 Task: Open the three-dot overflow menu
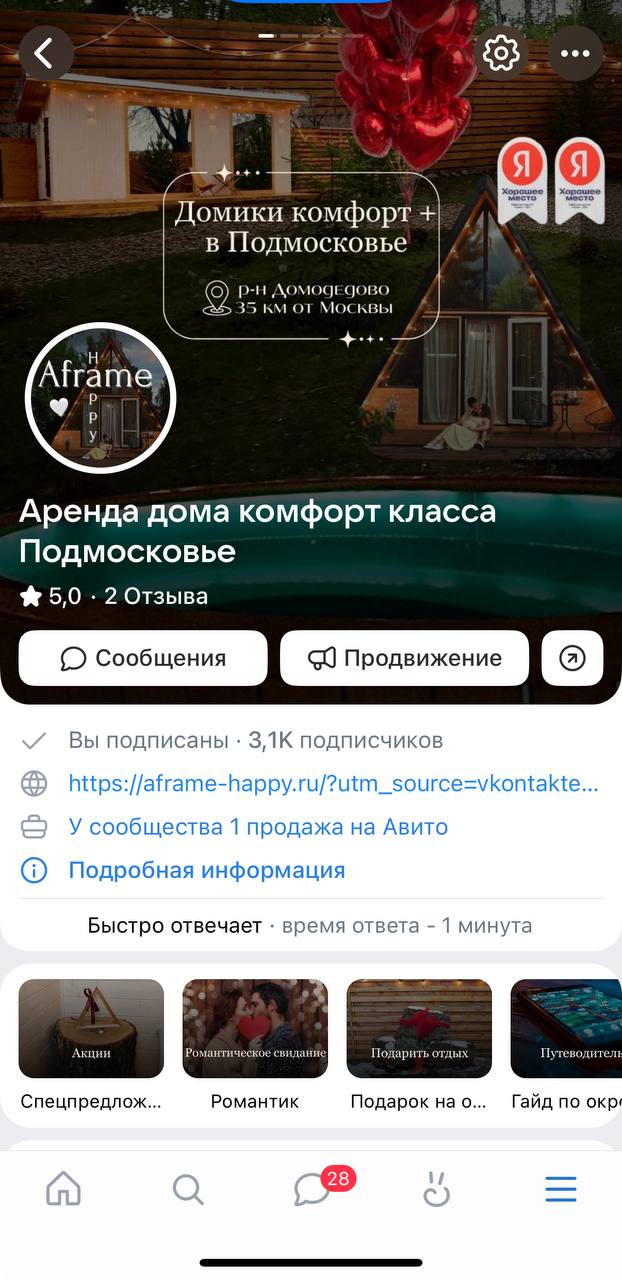pos(575,53)
